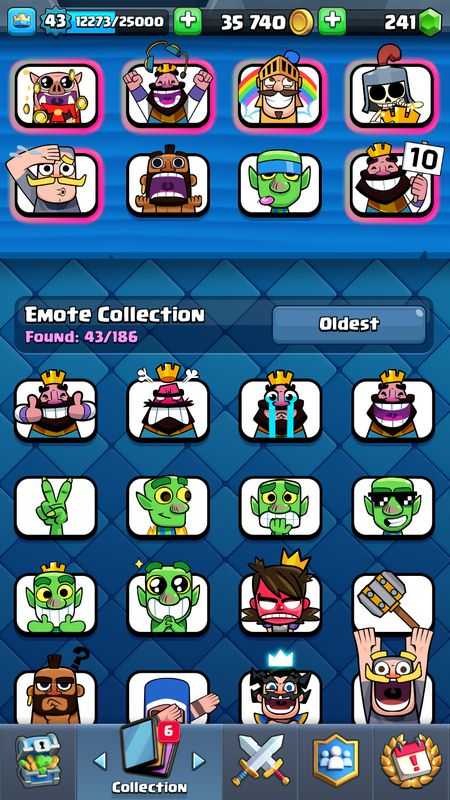The height and width of the screenshot is (800, 450).
Task: Select the angry red-faced Princess emote
Action: click(280, 596)
